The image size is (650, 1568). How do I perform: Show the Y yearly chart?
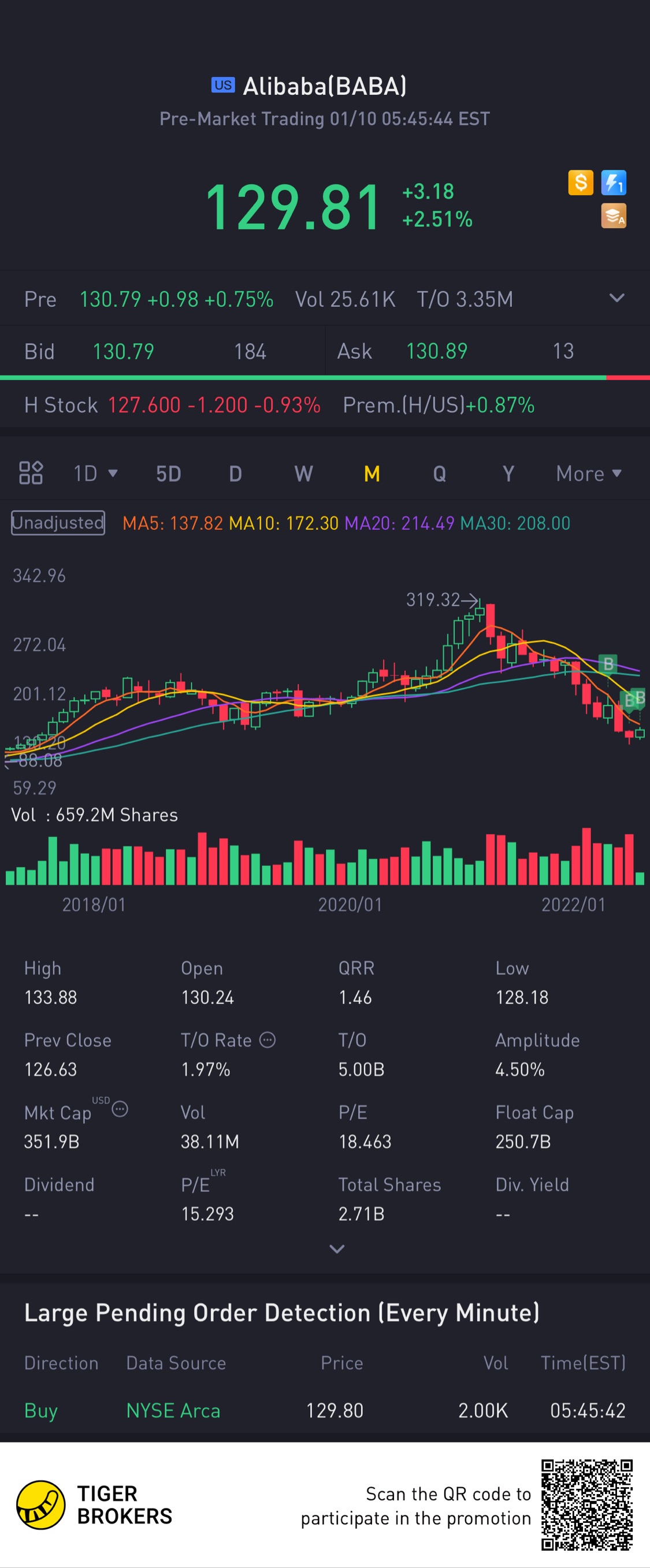point(508,474)
